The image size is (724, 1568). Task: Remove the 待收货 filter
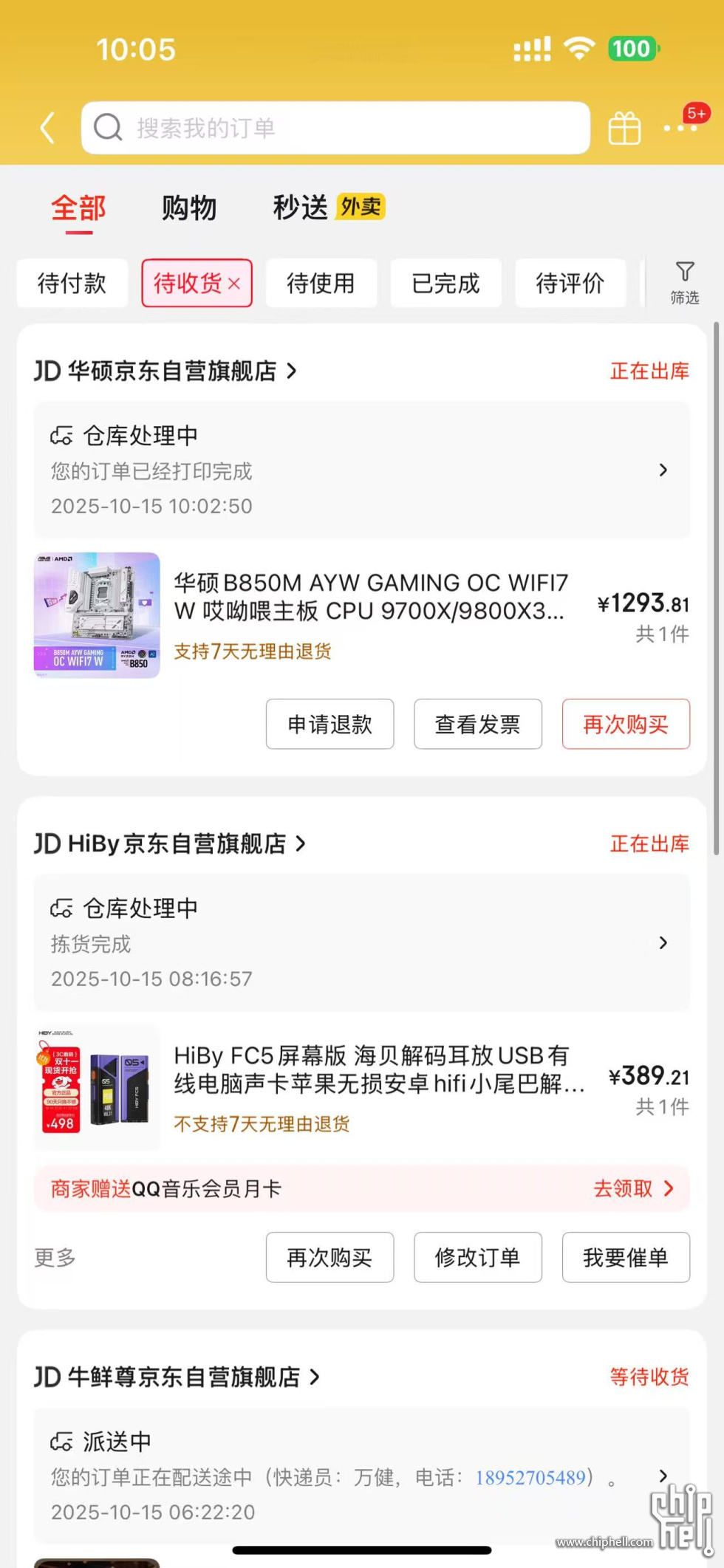pos(234,284)
